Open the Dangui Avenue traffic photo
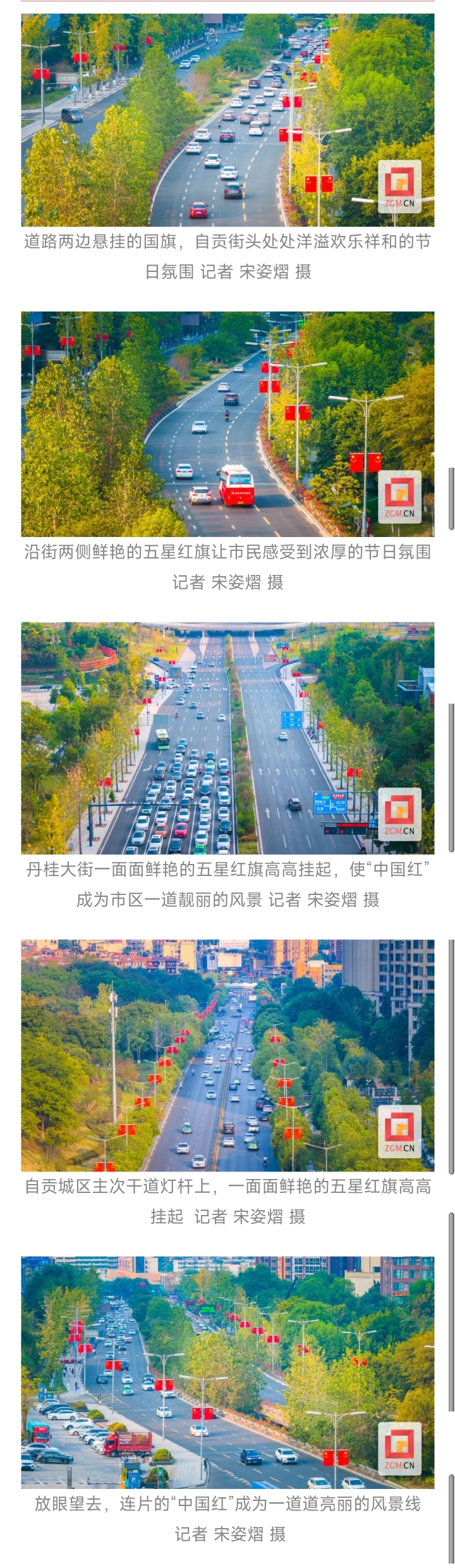The width and height of the screenshot is (455, 1568). 227,738
